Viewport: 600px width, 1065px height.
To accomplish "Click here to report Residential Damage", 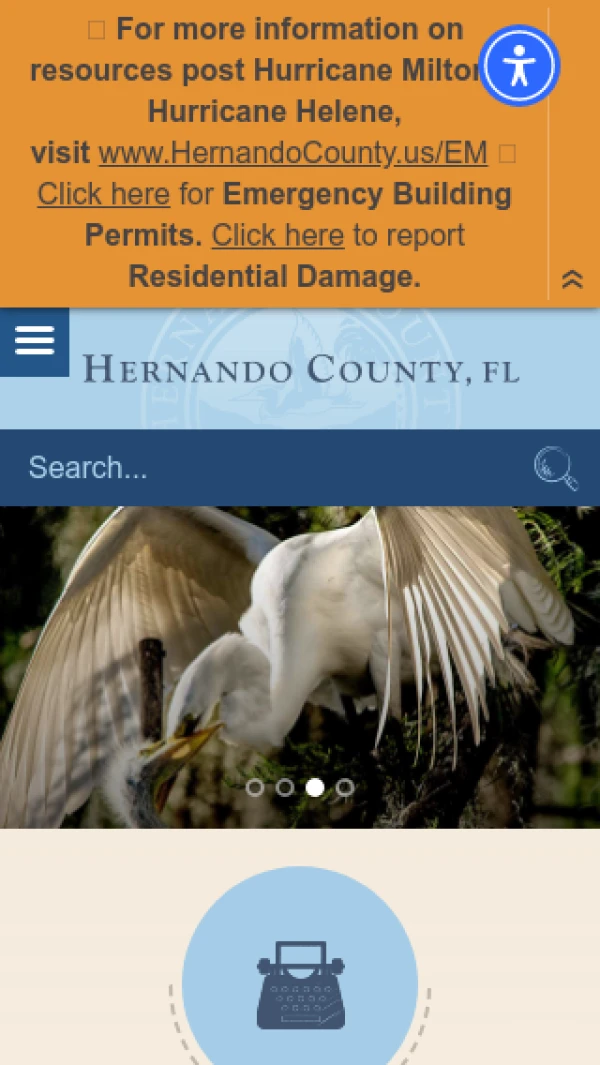I will 277,235.
